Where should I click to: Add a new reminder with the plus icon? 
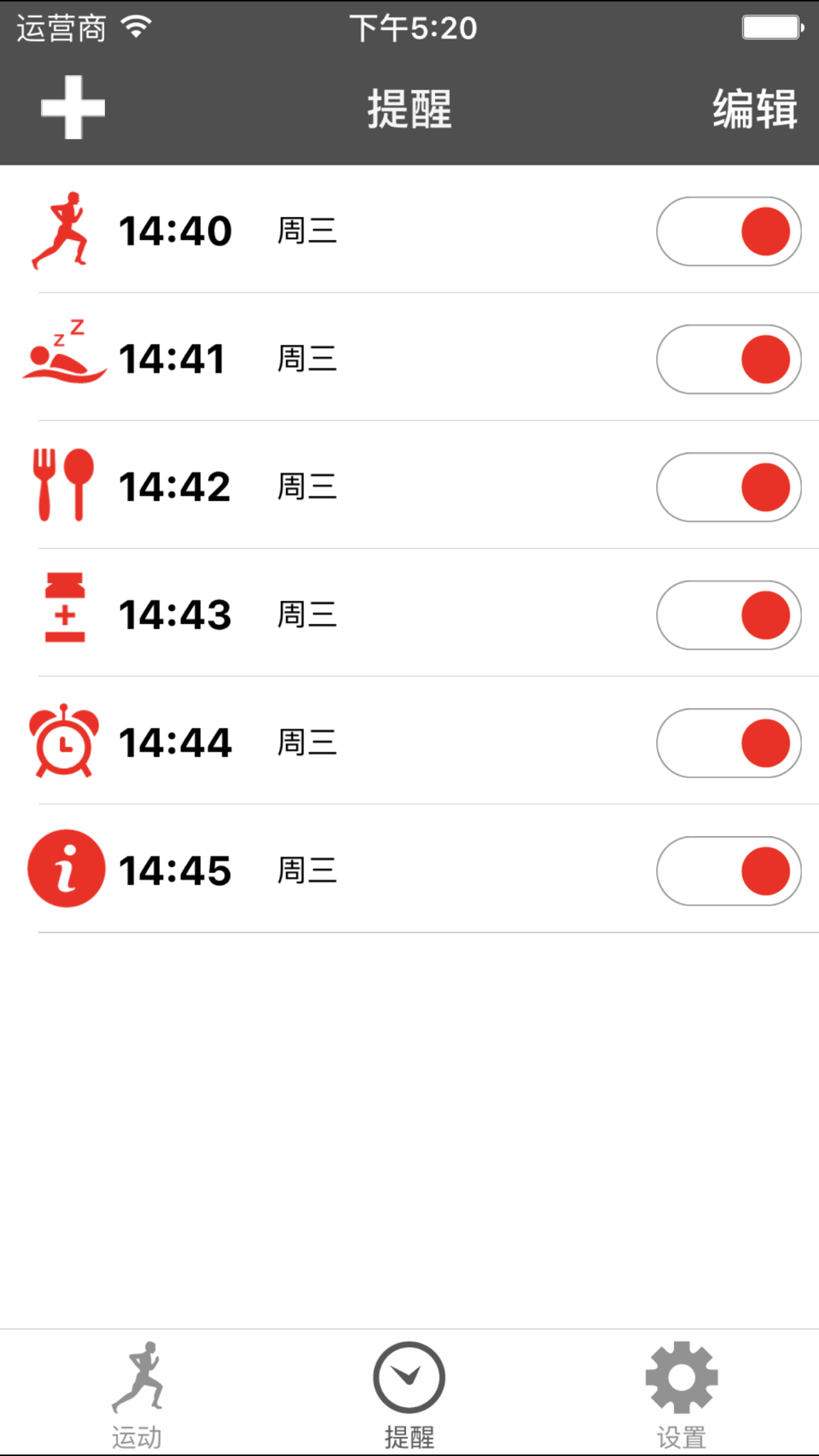pos(73,107)
